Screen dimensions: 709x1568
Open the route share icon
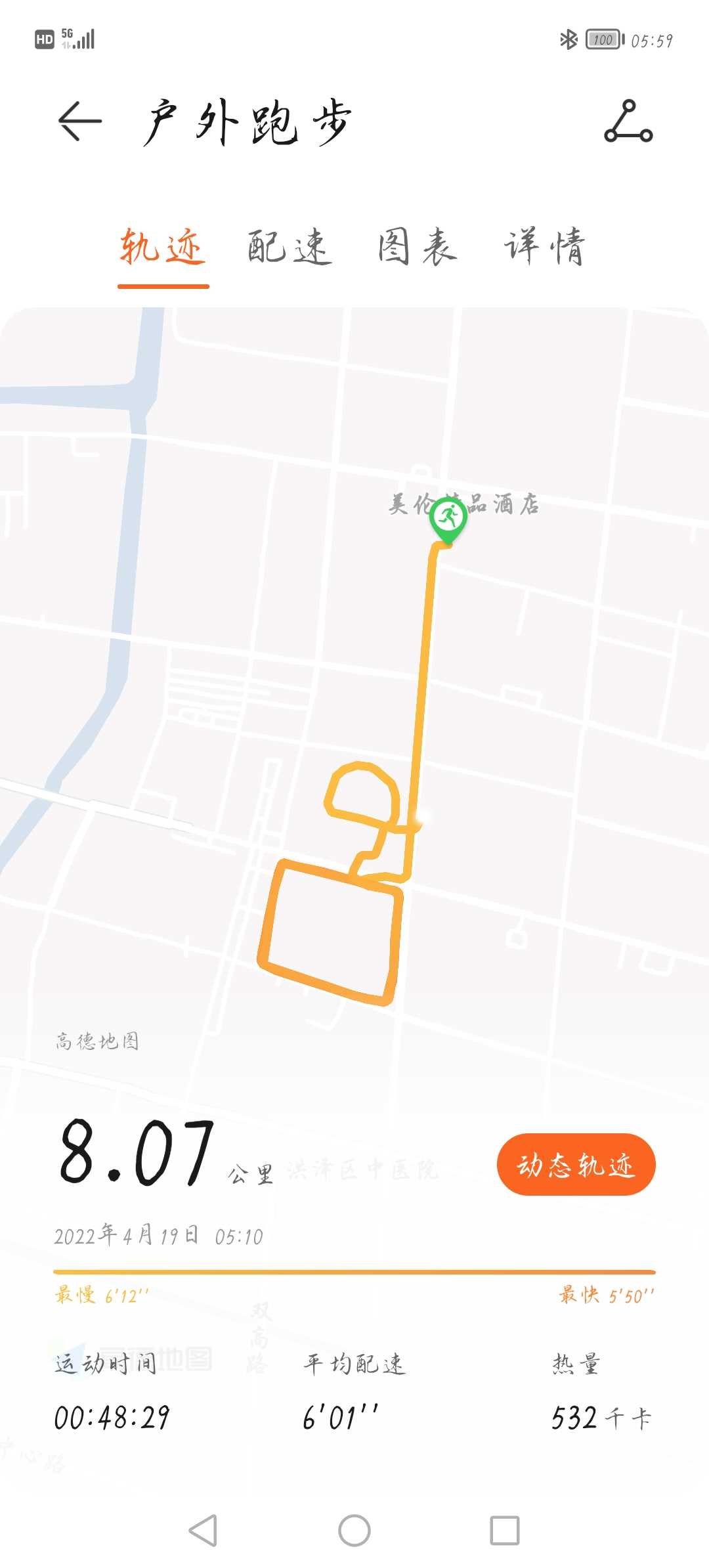tap(628, 121)
